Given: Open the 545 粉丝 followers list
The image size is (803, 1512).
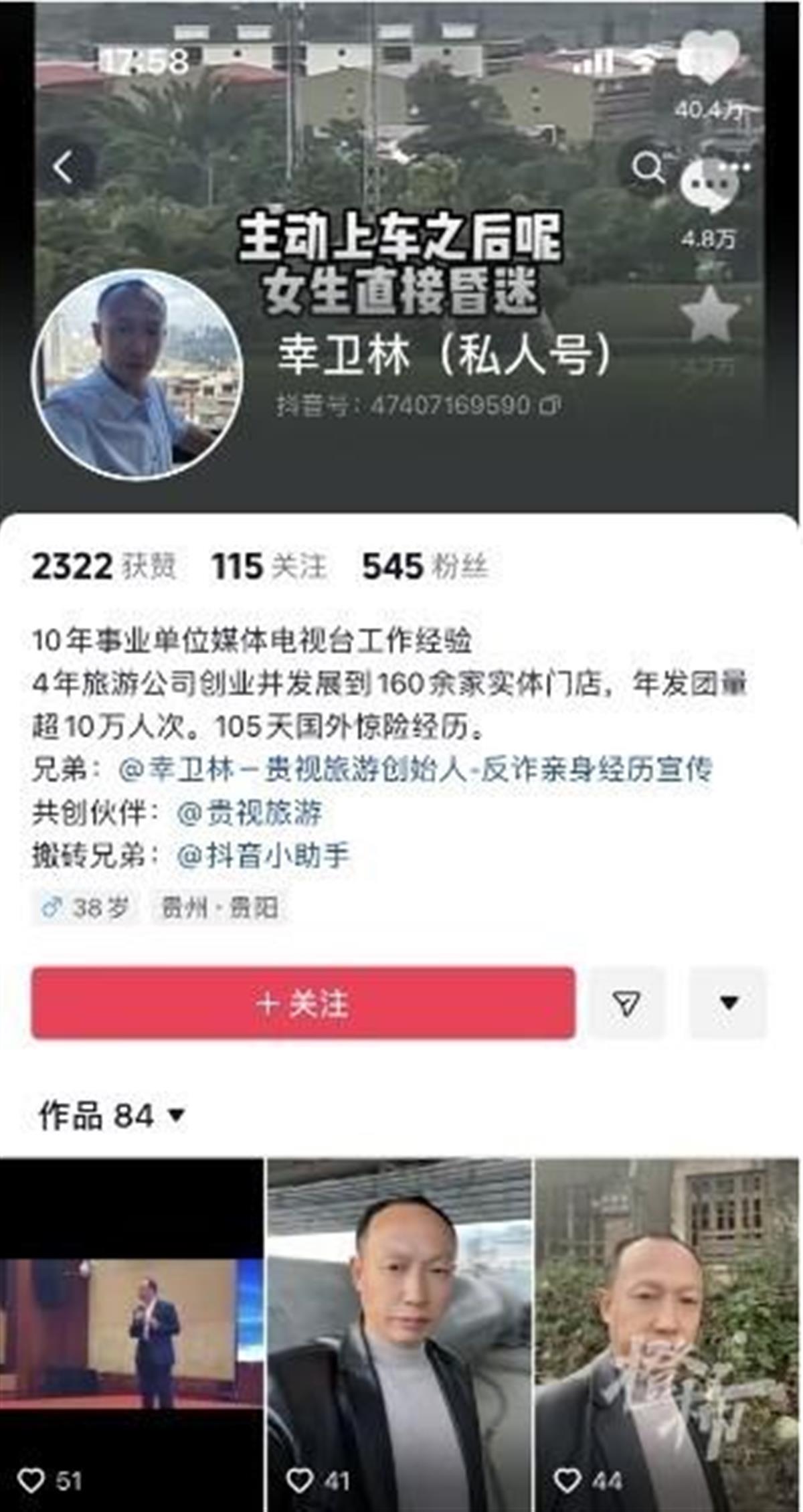Looking at the screenshot, I should [x=425, y=566].
